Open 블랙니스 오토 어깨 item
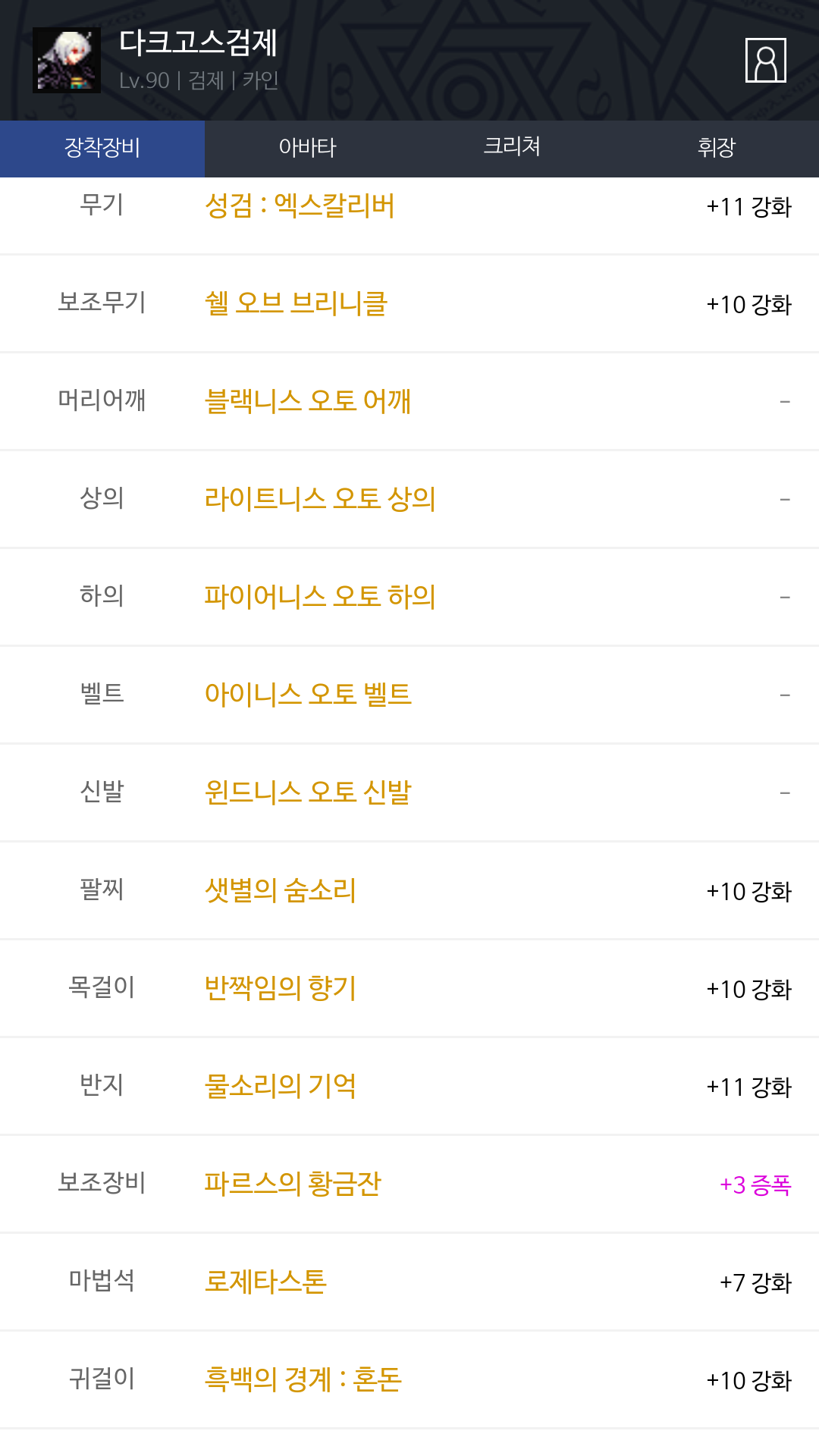This screenshot has height=1456, width=819. coord(409,401)
